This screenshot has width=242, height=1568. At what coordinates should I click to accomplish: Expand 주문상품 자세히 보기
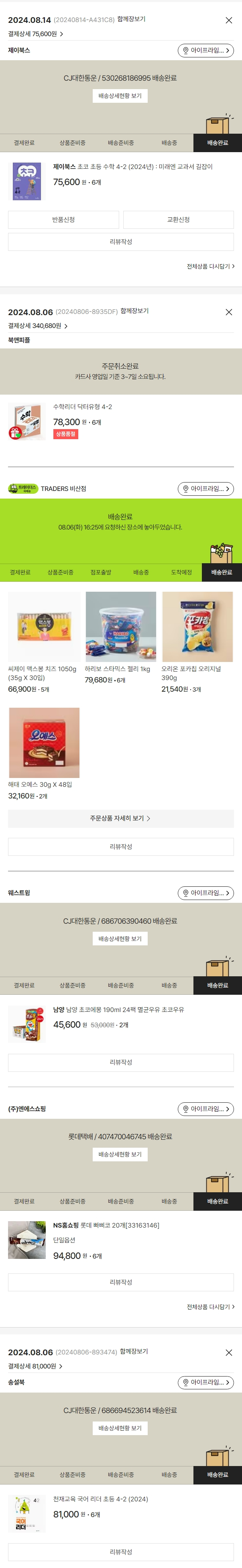(120, 818)
